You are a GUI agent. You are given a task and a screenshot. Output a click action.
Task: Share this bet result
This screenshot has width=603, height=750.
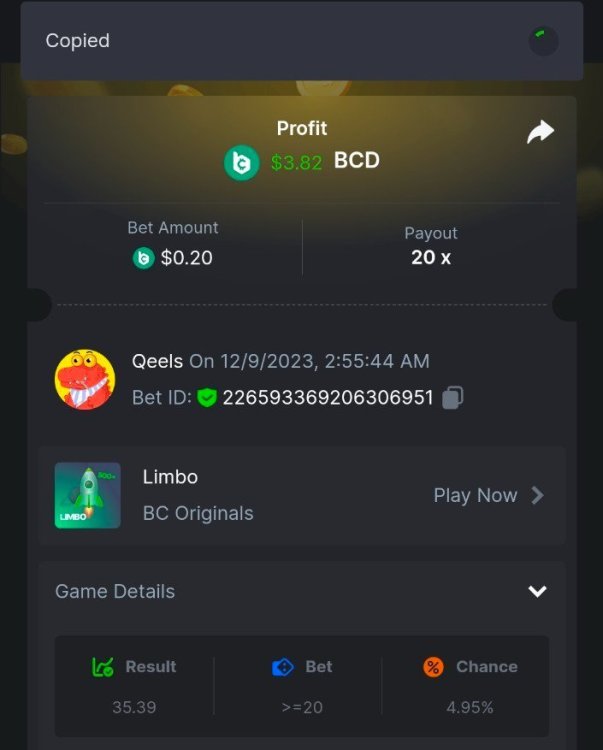pos(540,132)
